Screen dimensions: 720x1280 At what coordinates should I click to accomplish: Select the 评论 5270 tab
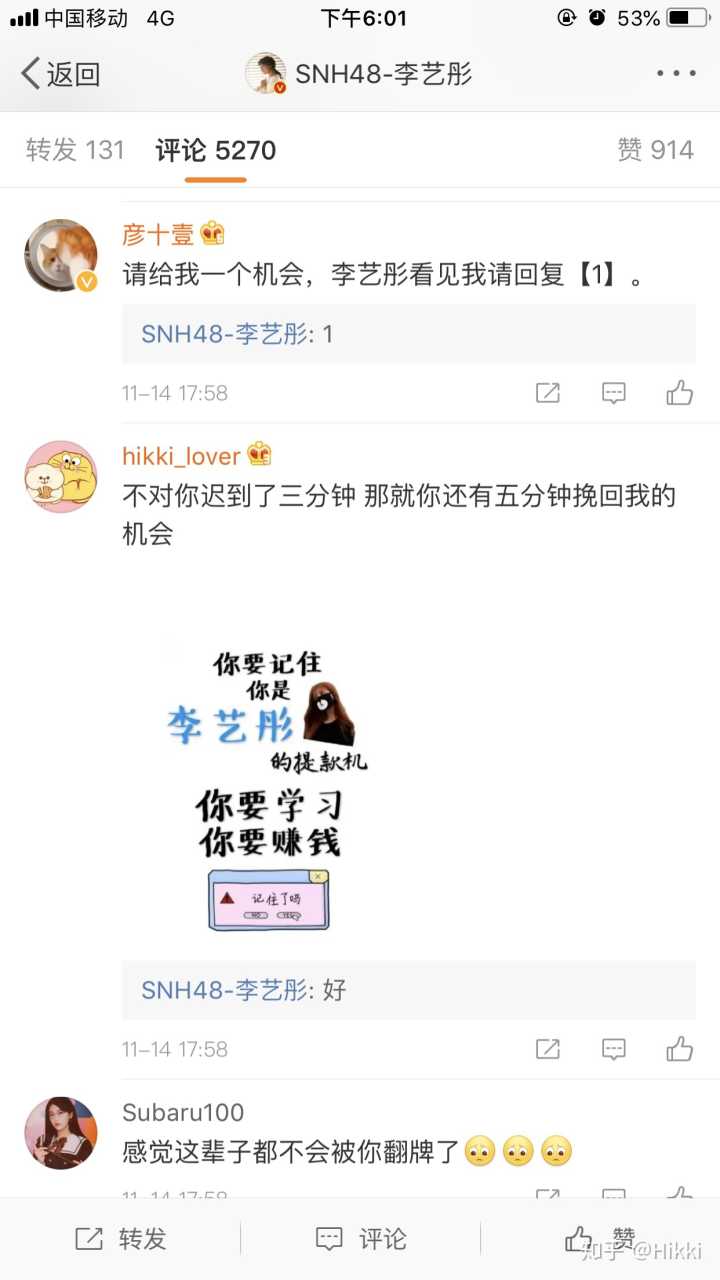tap(215, 150)
